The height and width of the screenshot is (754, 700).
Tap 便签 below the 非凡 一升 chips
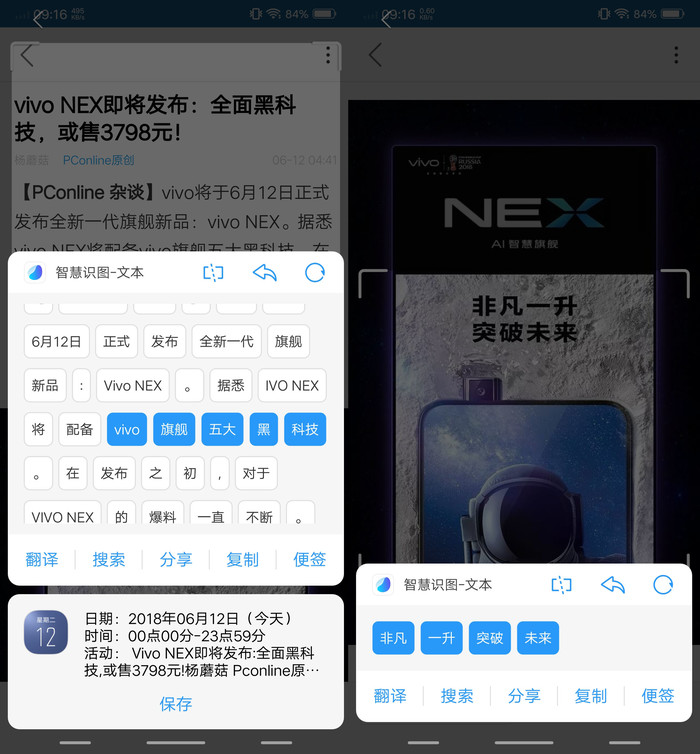(658, 696)
